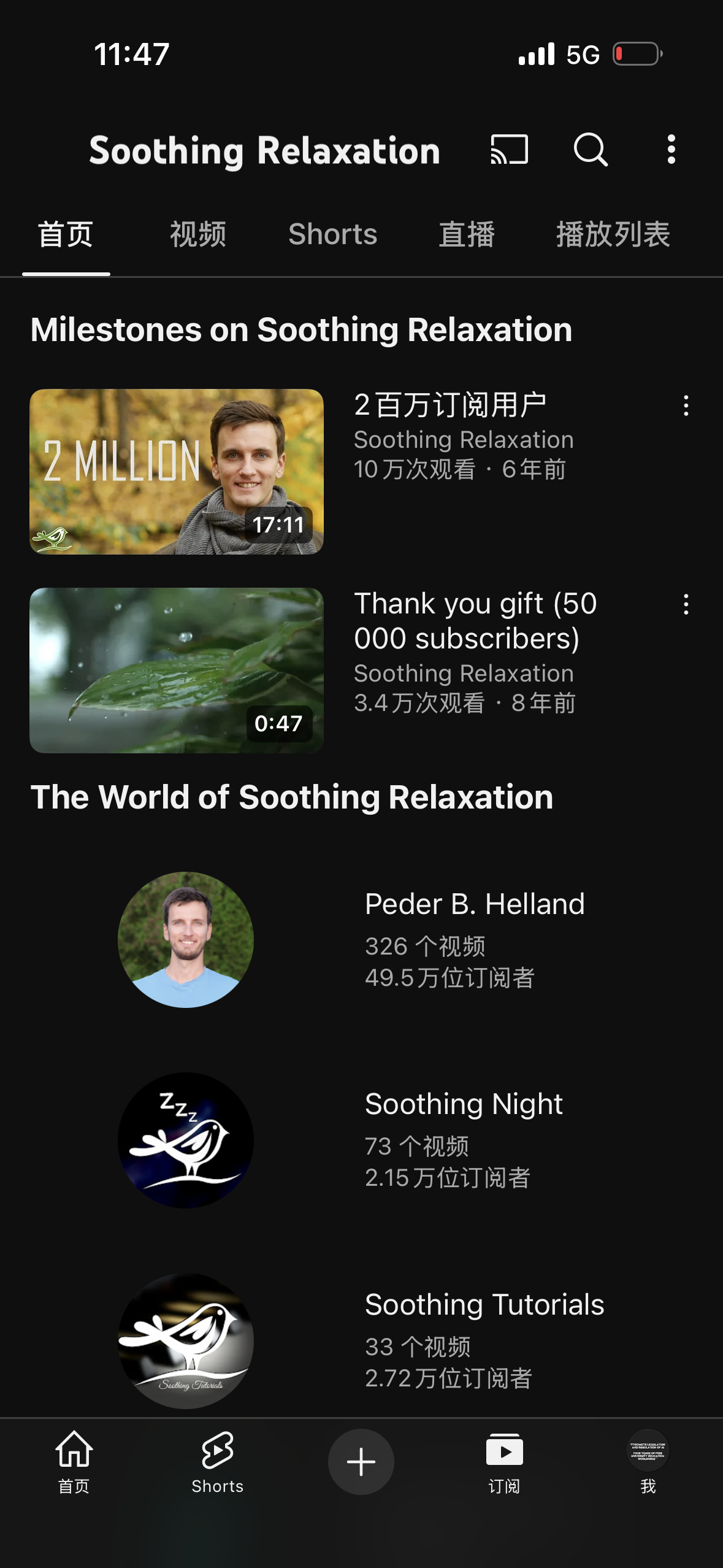Viewport: 723px width, 1568px height.
Task: Open options for 2百万订阅用户 video
Action: (x=686, y=406)
